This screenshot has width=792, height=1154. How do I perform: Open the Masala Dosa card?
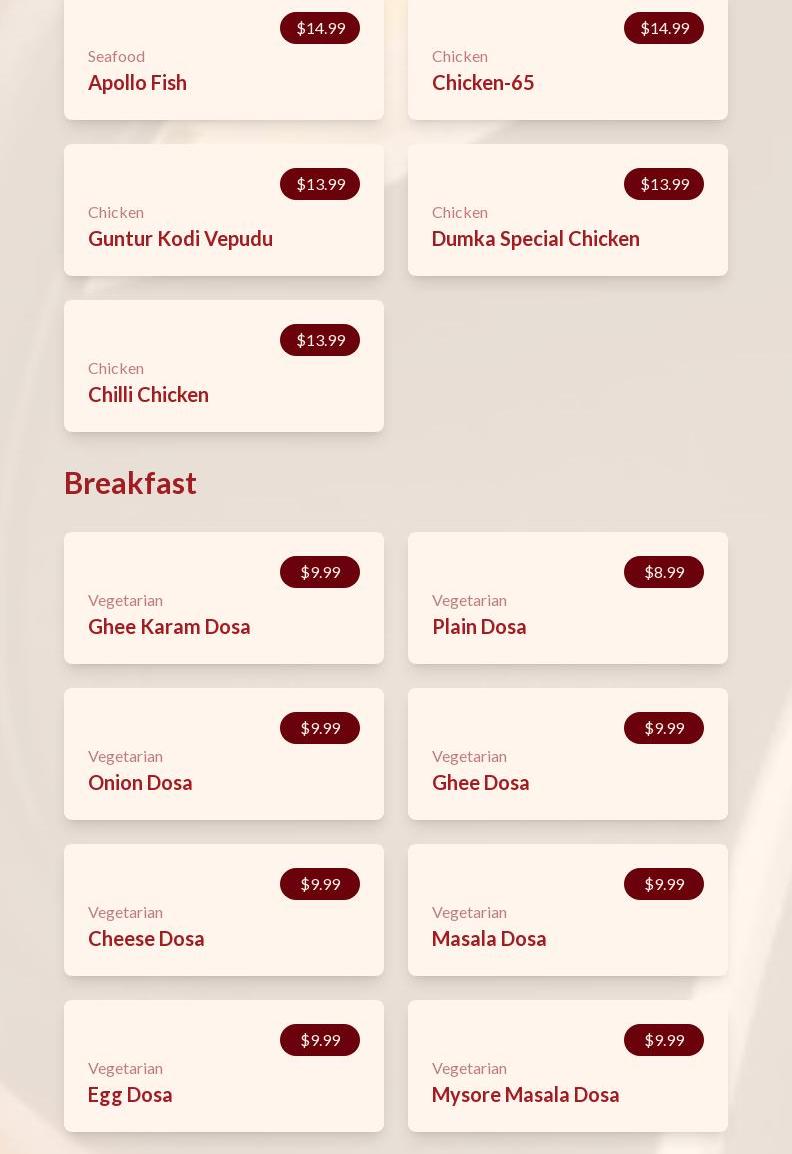pos(567,911)
